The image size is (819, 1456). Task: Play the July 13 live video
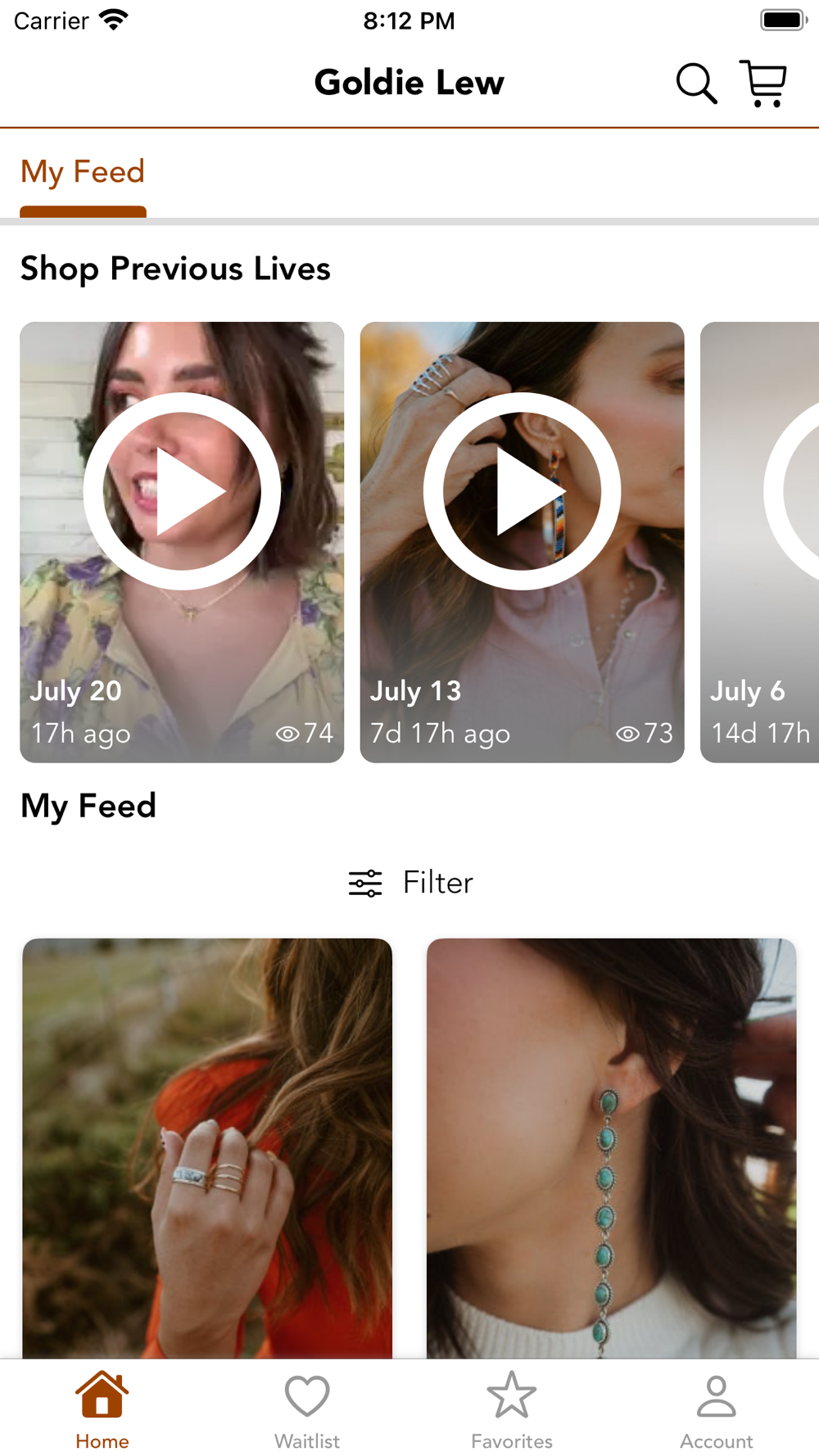[522, 491]
